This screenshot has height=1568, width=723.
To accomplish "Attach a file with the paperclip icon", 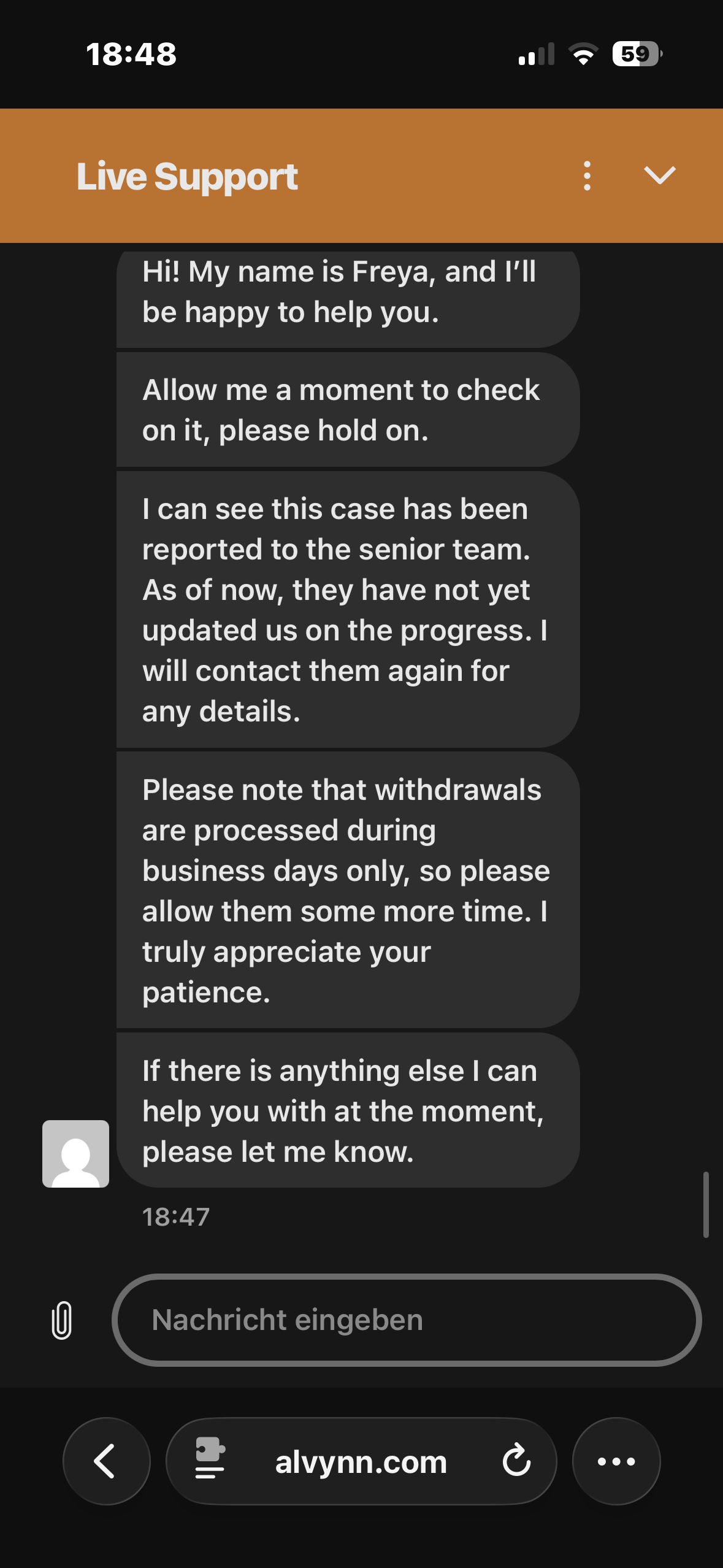I will click(62, 1320).
